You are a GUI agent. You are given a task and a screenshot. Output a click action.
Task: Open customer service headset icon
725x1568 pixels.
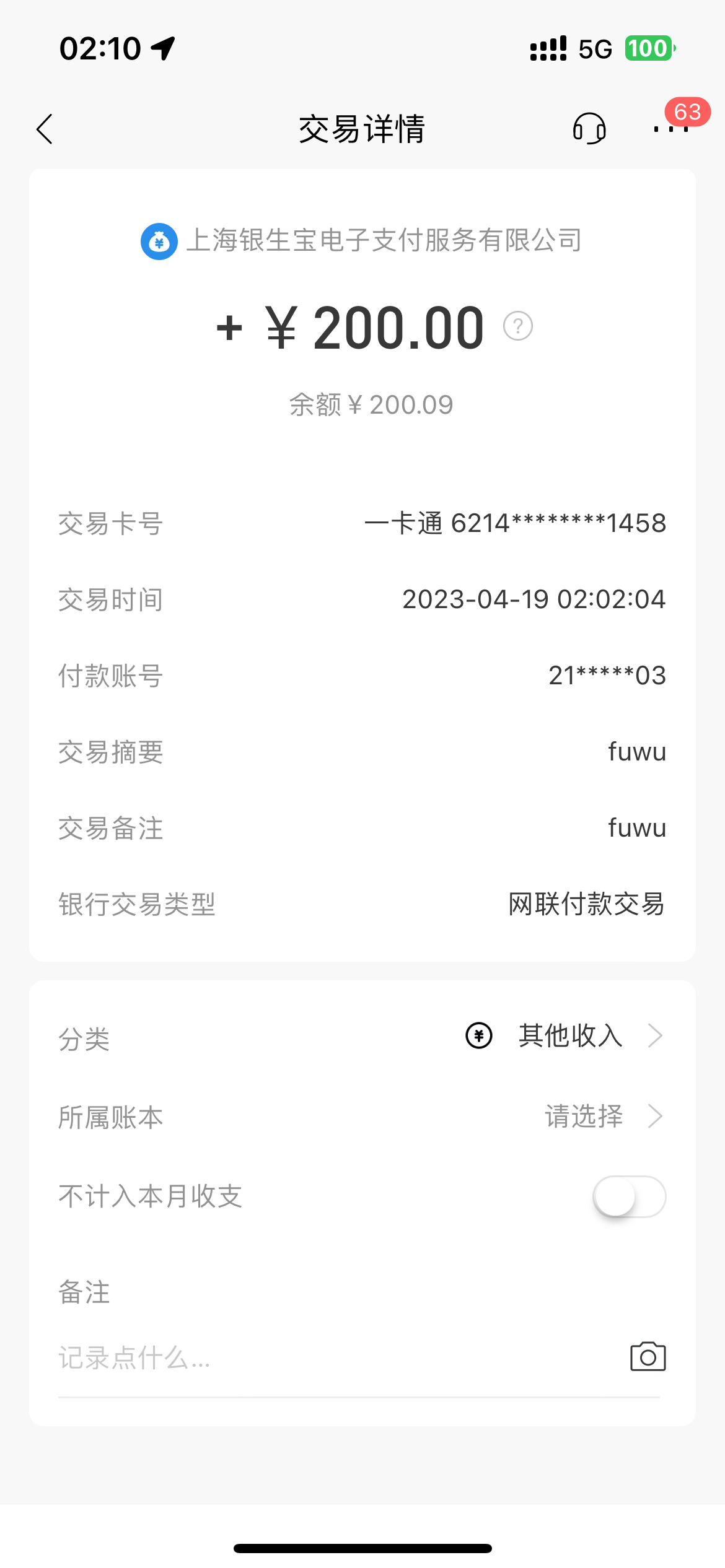pyautogui.click(x=589, y=129)
